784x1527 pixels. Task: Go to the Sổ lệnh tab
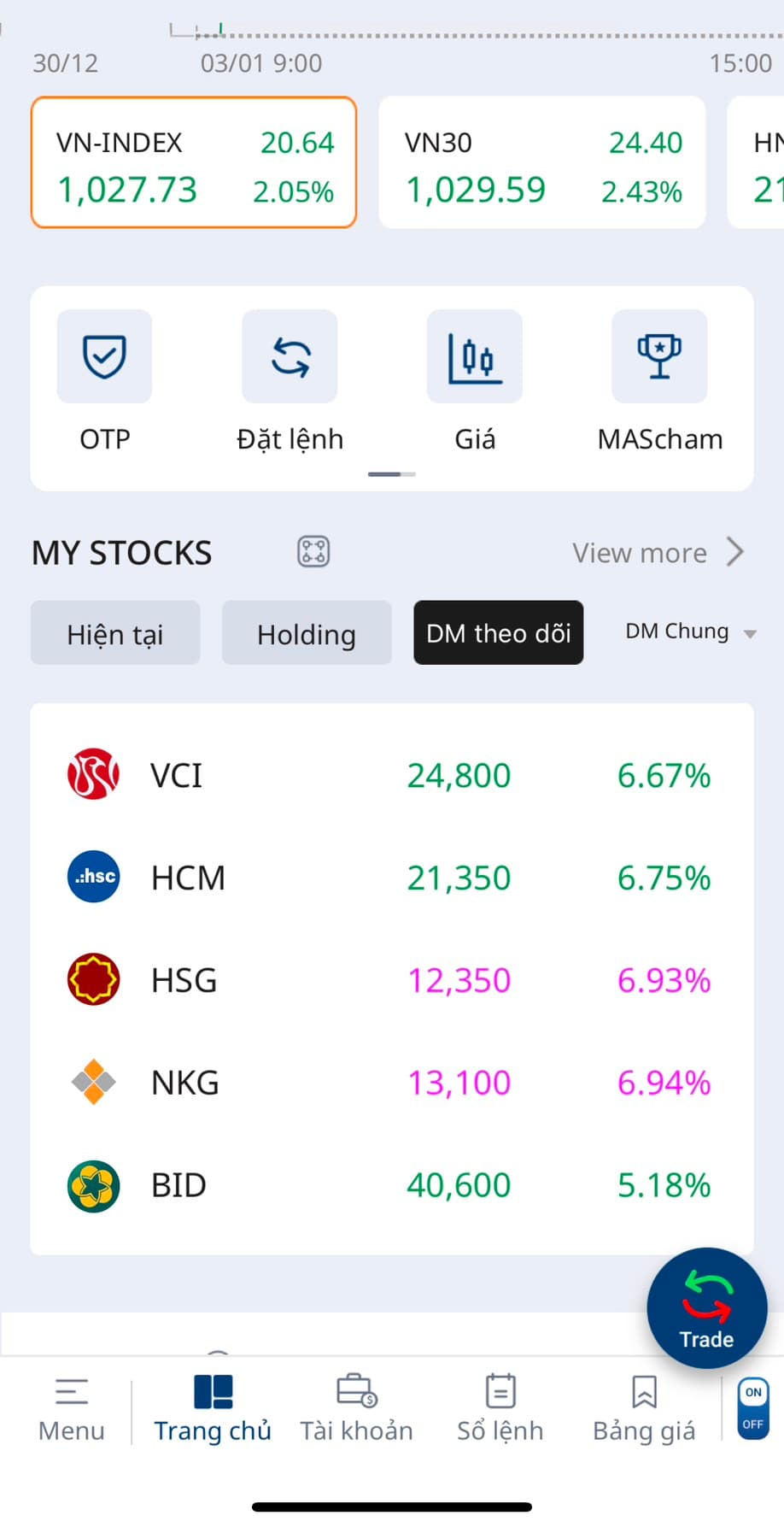(x=500, y=1408)
